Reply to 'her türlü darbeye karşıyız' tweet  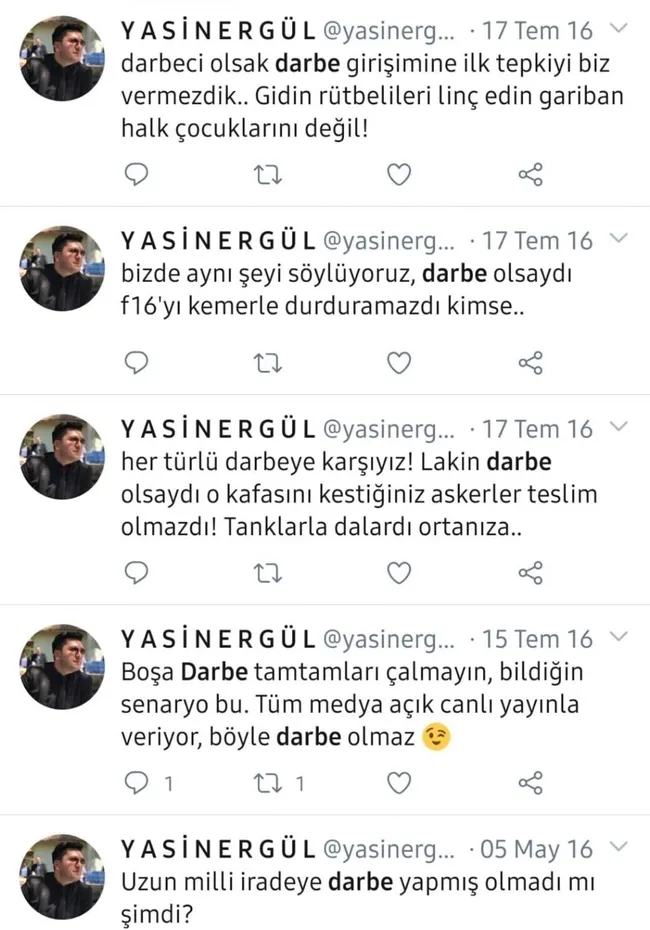click(x=137, y=572)
